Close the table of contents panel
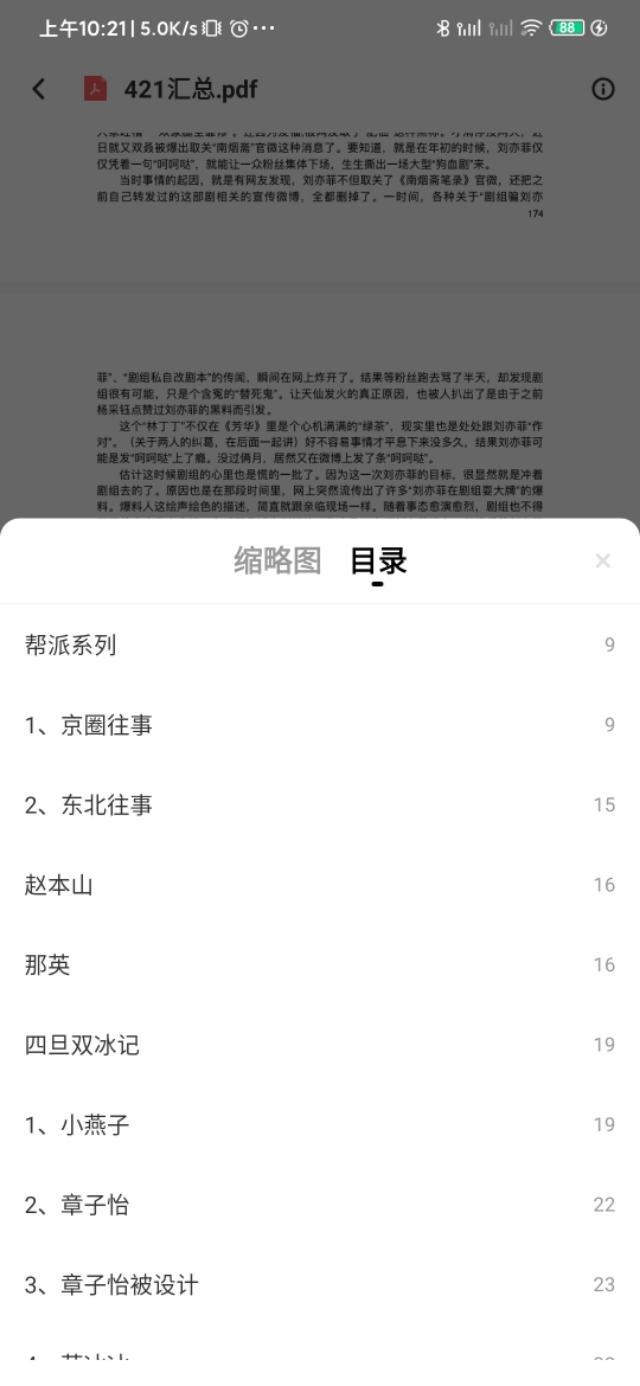This screenshot has width=640, height=1386. click(602, 561)
